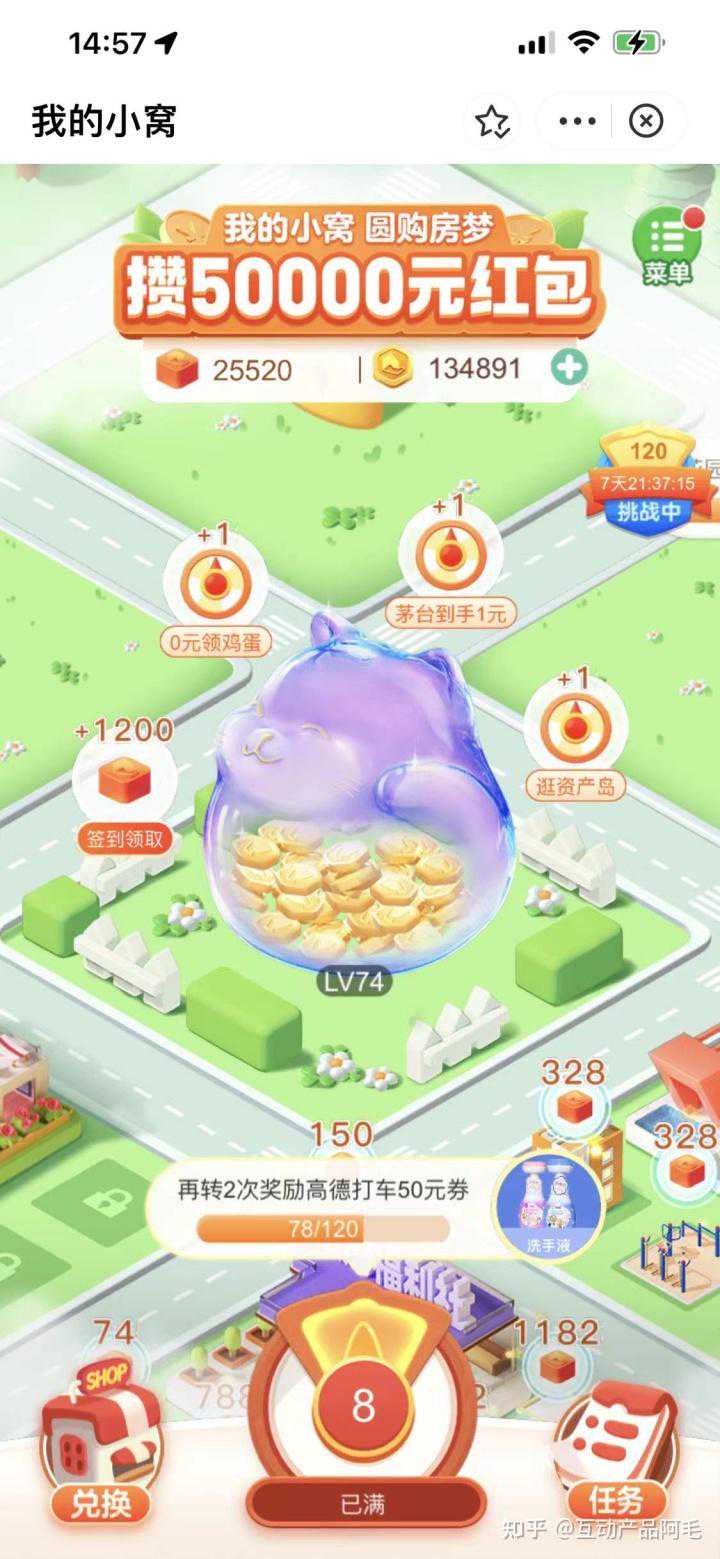Open the three-dot more options menu
This screenshot has height=1559, width=720.
pos(577,122)
